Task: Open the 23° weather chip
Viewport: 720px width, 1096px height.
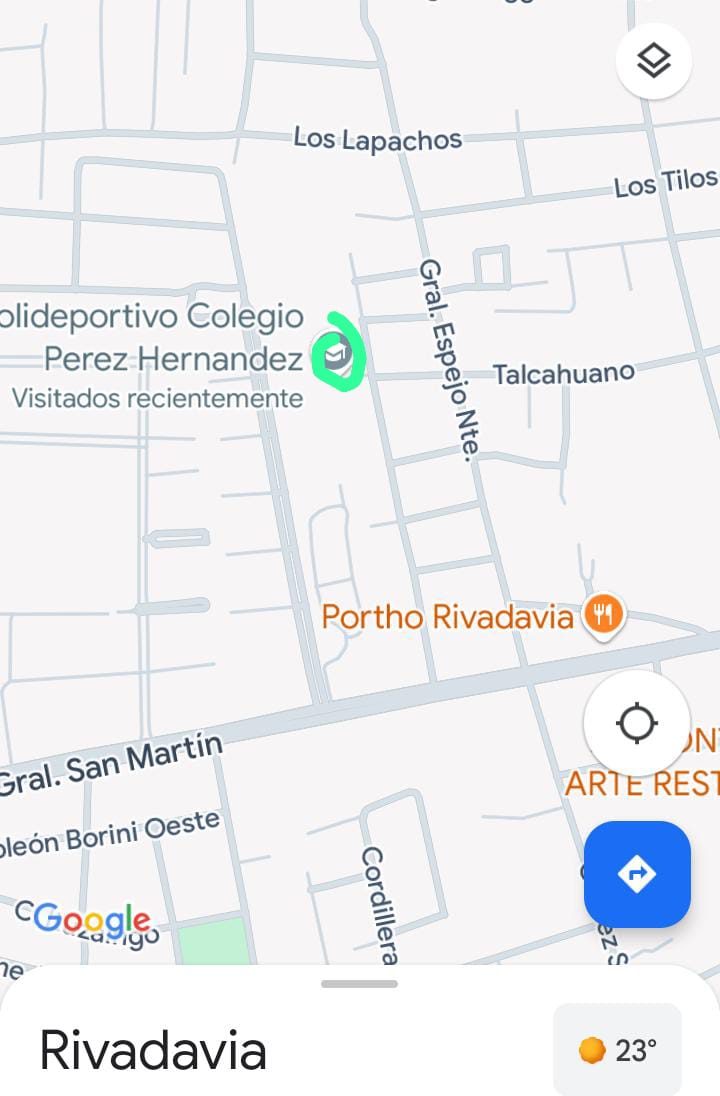Action: point(618,1050)
